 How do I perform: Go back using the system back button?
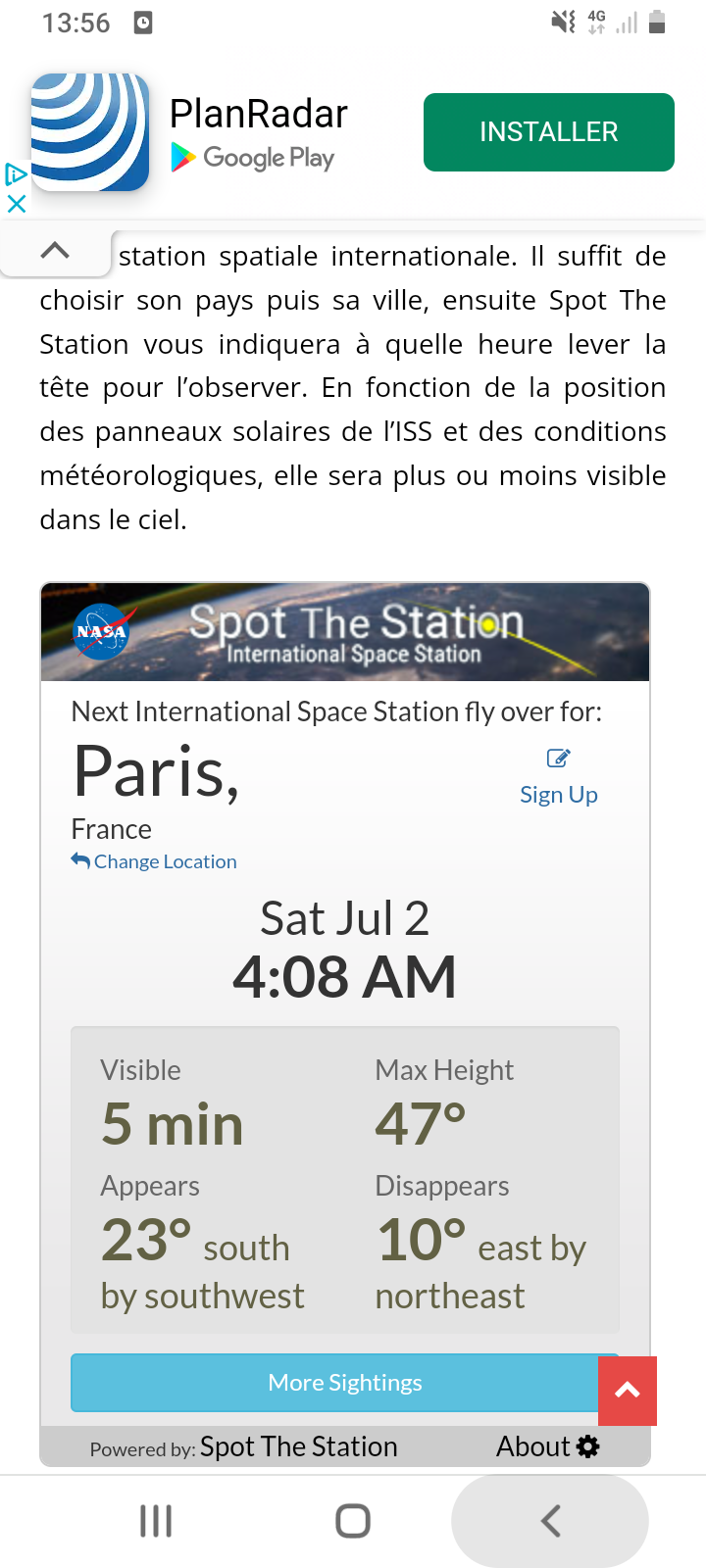point(550,1521)
